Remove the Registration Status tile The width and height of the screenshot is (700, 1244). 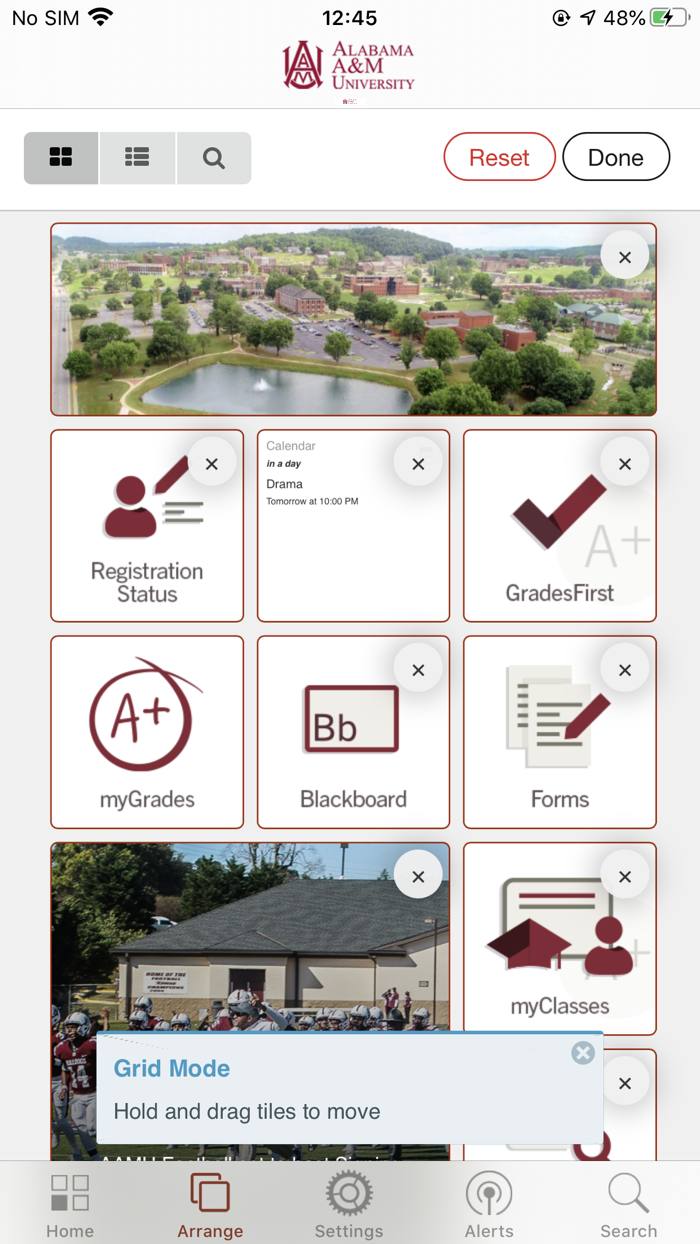(212, 464)
